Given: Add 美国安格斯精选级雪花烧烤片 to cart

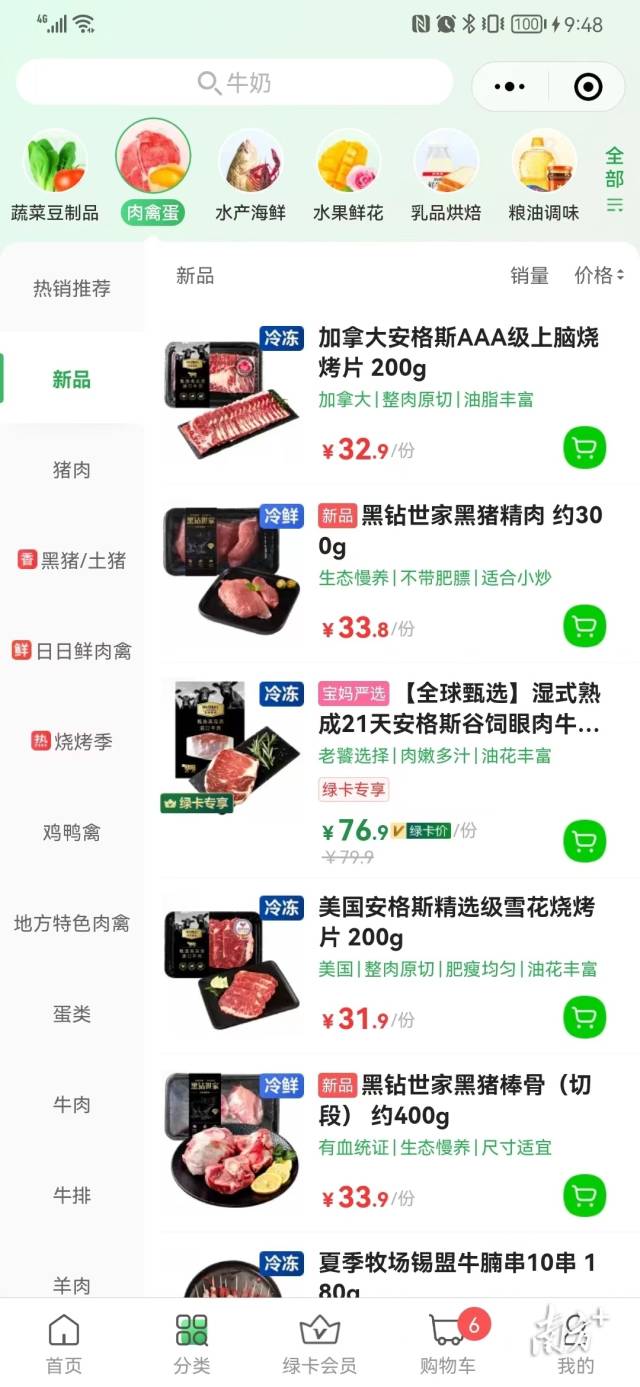Looking at the screenshot, I should click(x=585, y=1017).
